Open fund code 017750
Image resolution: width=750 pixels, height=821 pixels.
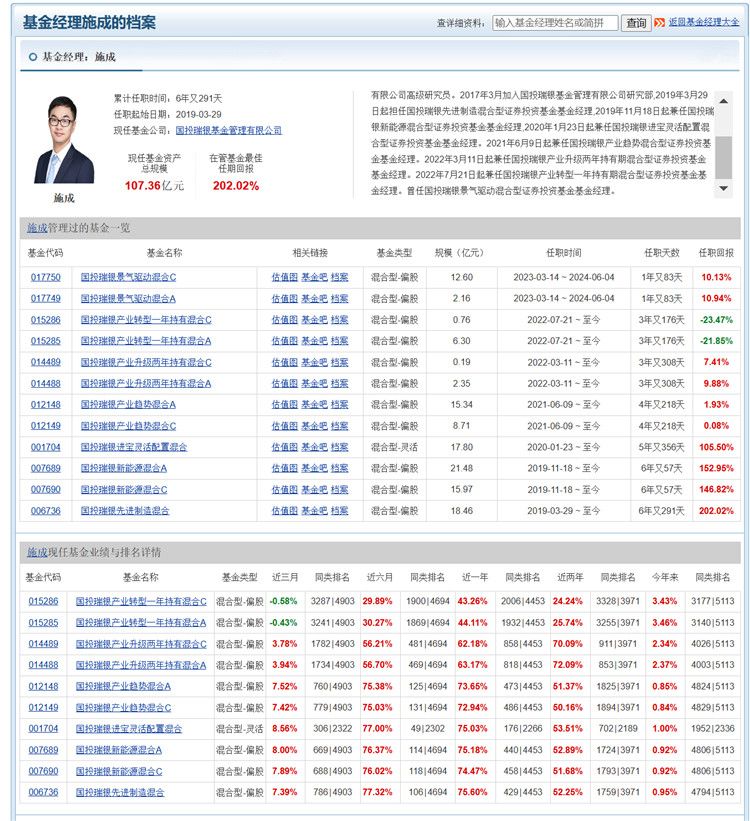pos(46,277)
